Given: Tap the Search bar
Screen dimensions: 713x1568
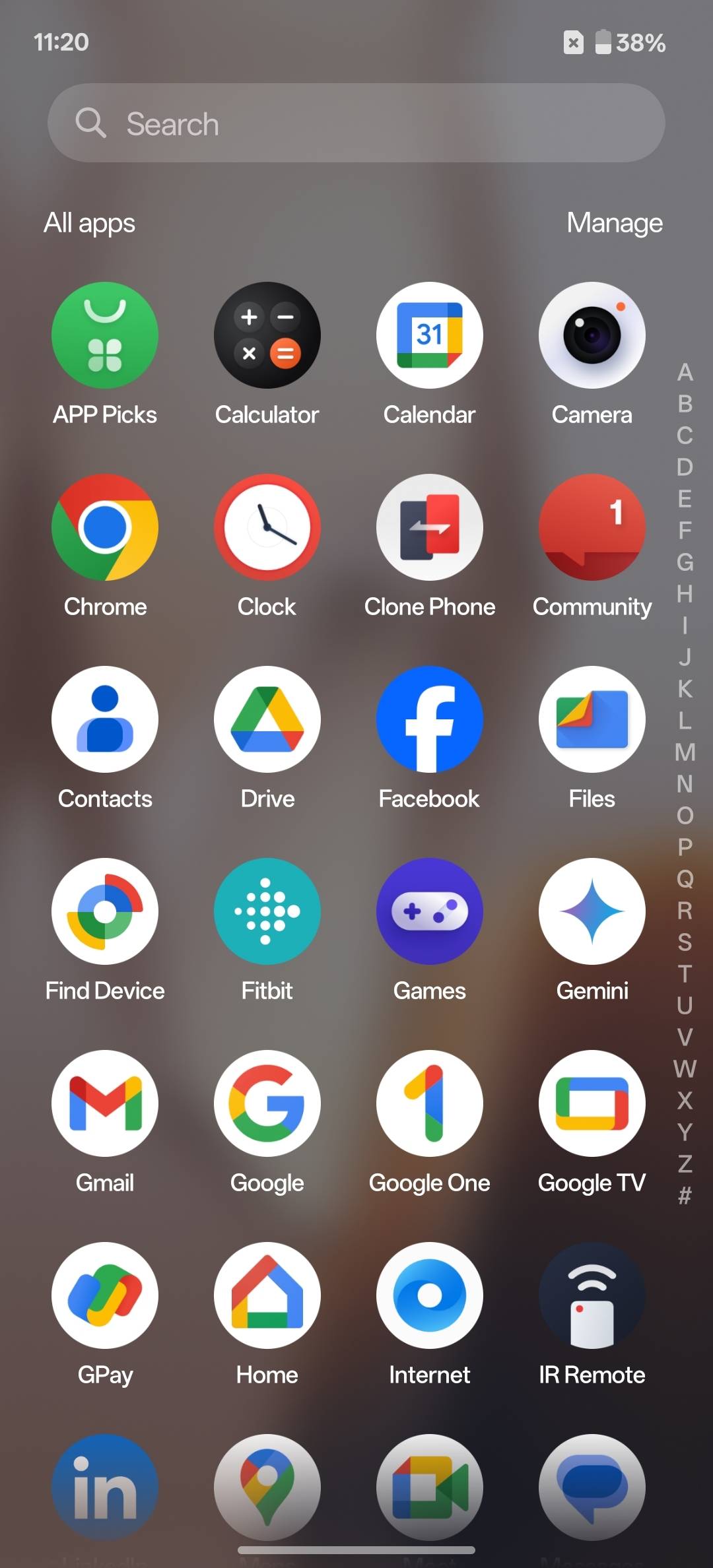Looking at the screenshot, I should (356, 123).
